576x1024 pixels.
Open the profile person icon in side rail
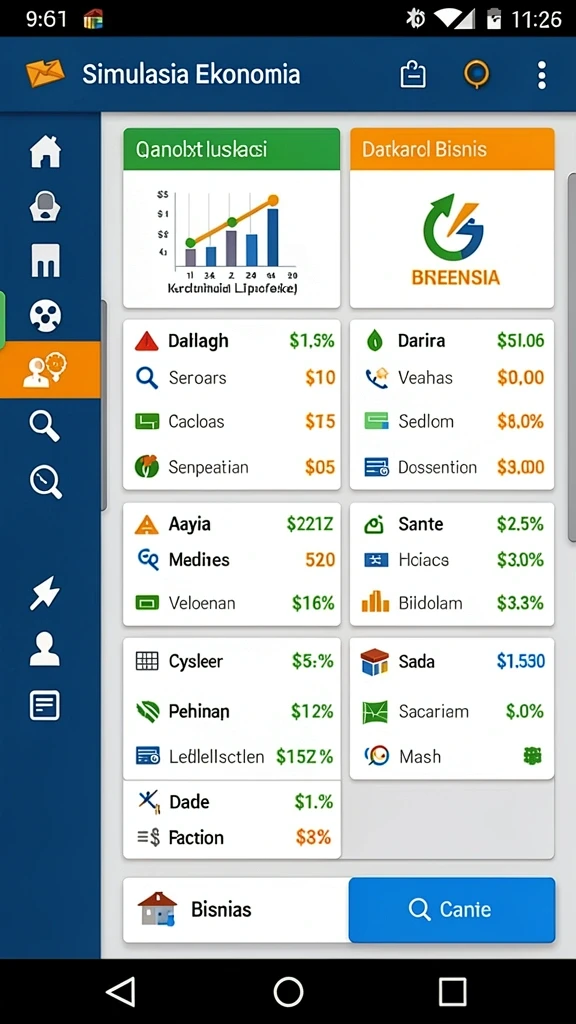(x=45, y=649)
